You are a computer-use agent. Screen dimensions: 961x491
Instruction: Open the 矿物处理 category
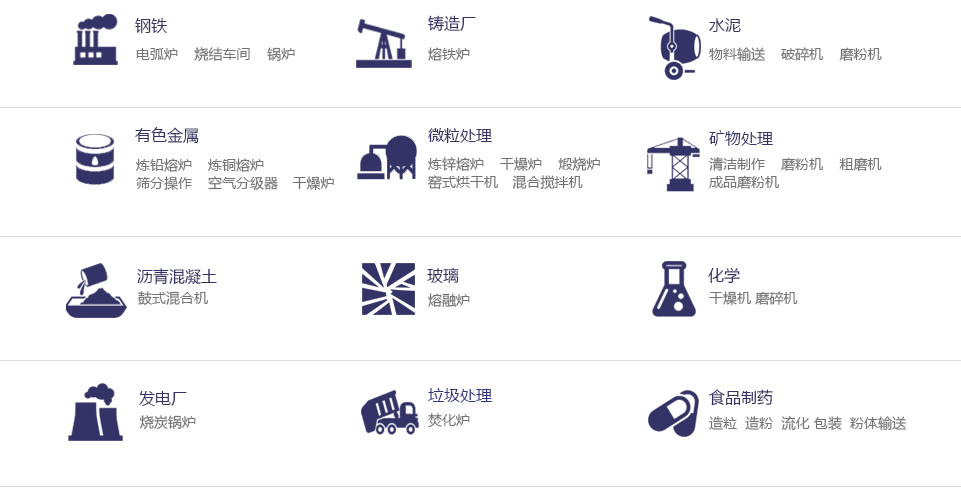(740, 138)
